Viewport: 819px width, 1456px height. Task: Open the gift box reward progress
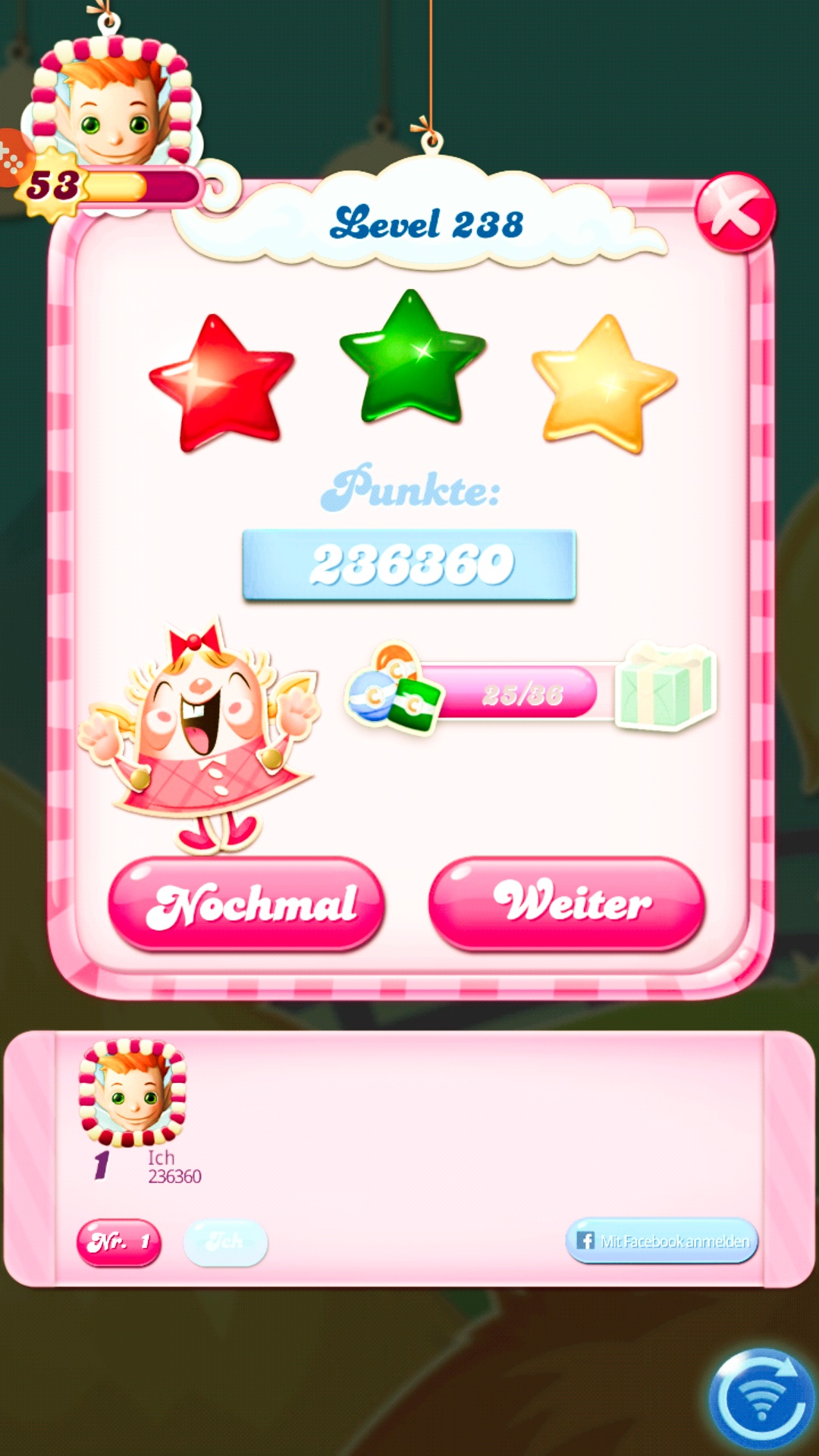[x=666, y=686]
